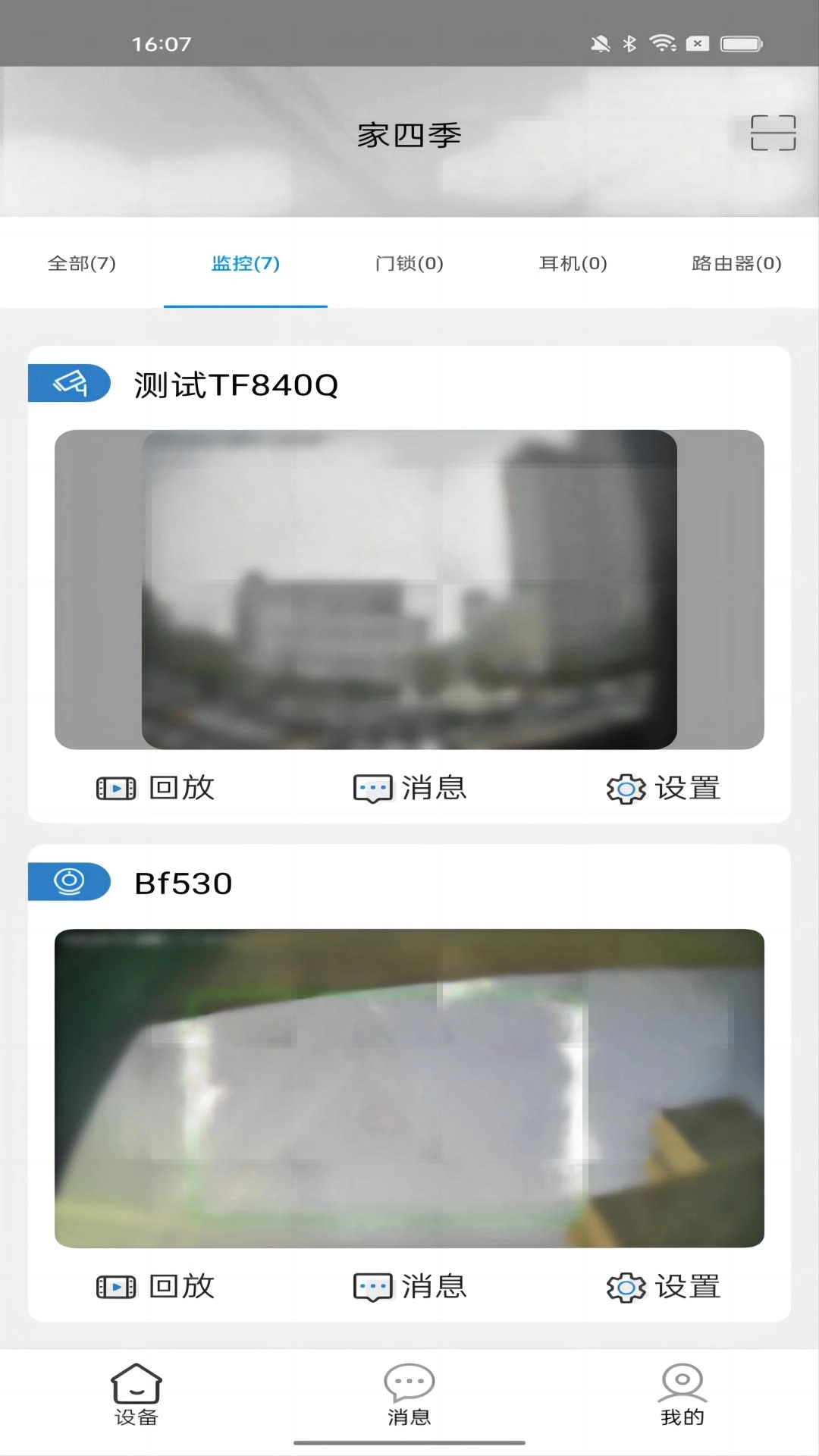View 消息 for 测试TF840Q

tap(410, 788)
